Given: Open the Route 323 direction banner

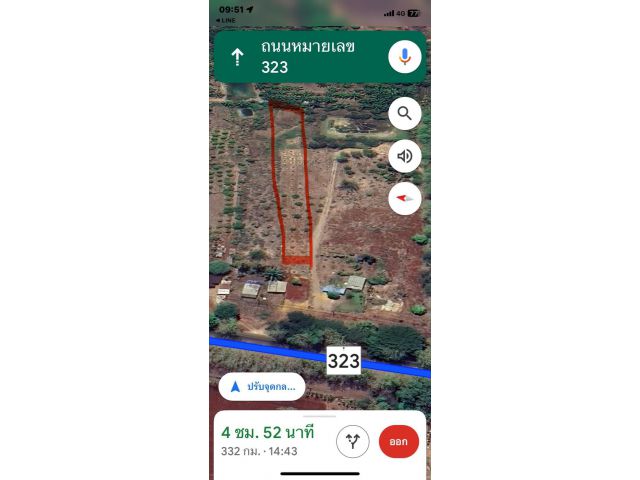Looking at the screenshot, I should (x=300, y=57).
